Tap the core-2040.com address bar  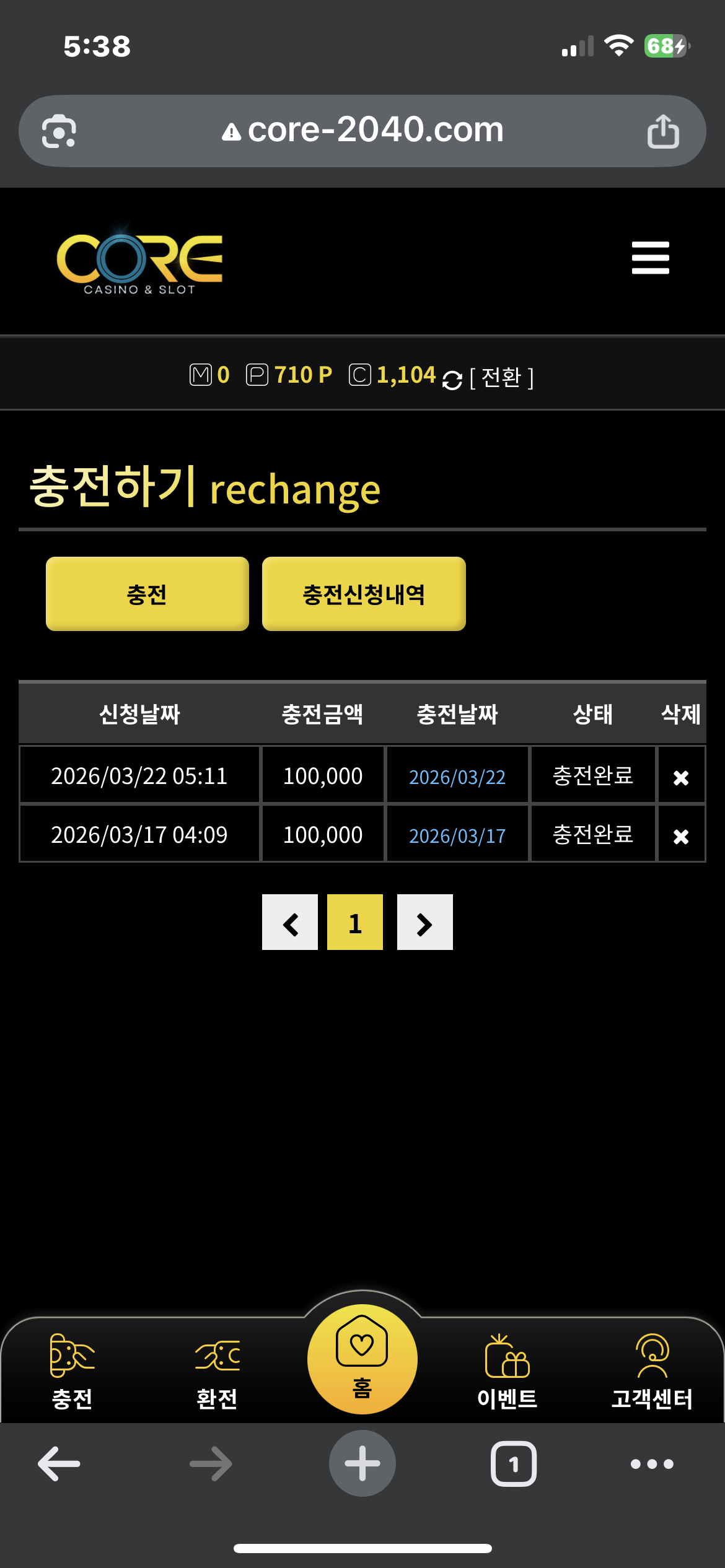click(x=362, y=131)
